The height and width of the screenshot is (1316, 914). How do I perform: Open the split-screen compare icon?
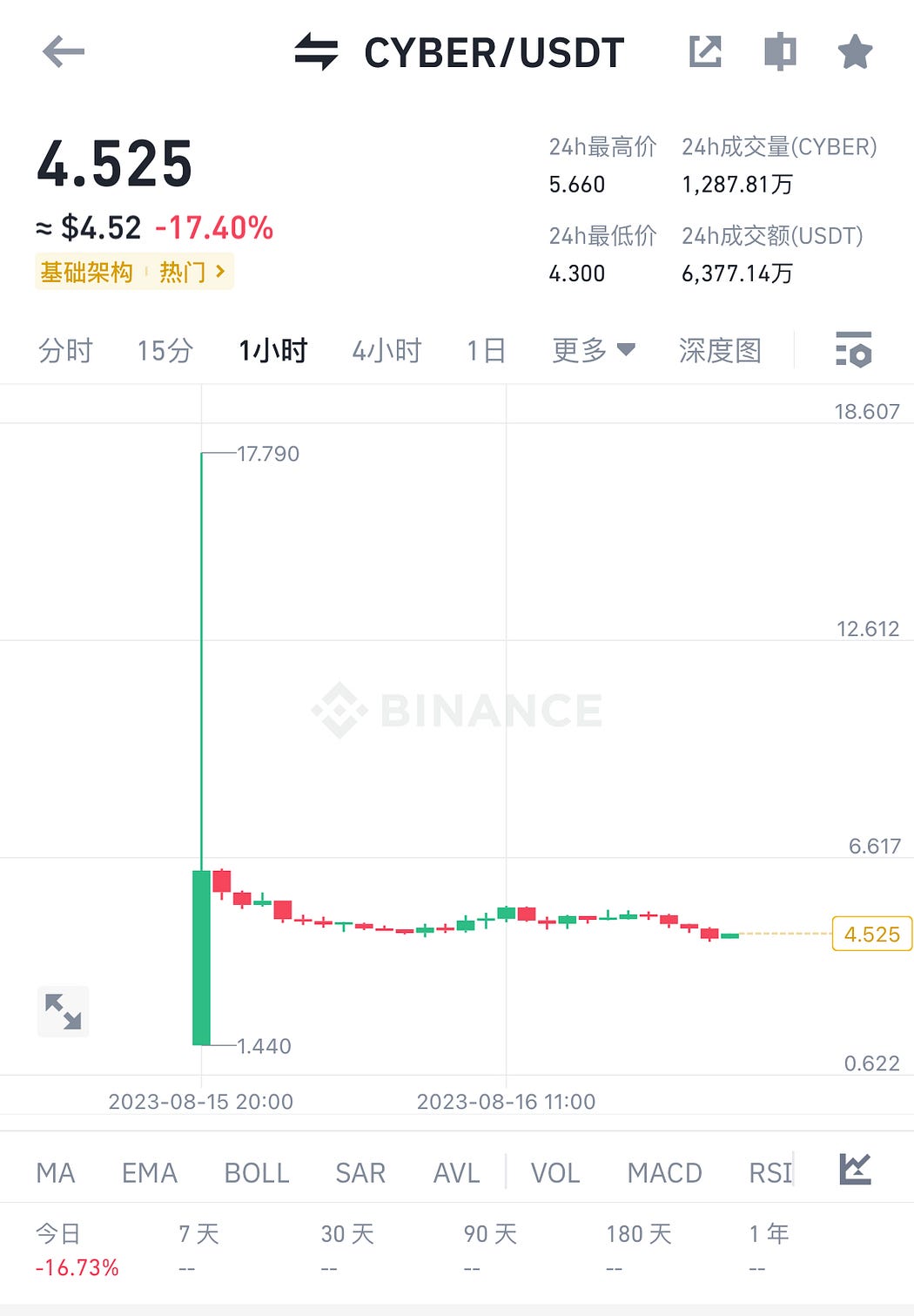click(780, 52)
